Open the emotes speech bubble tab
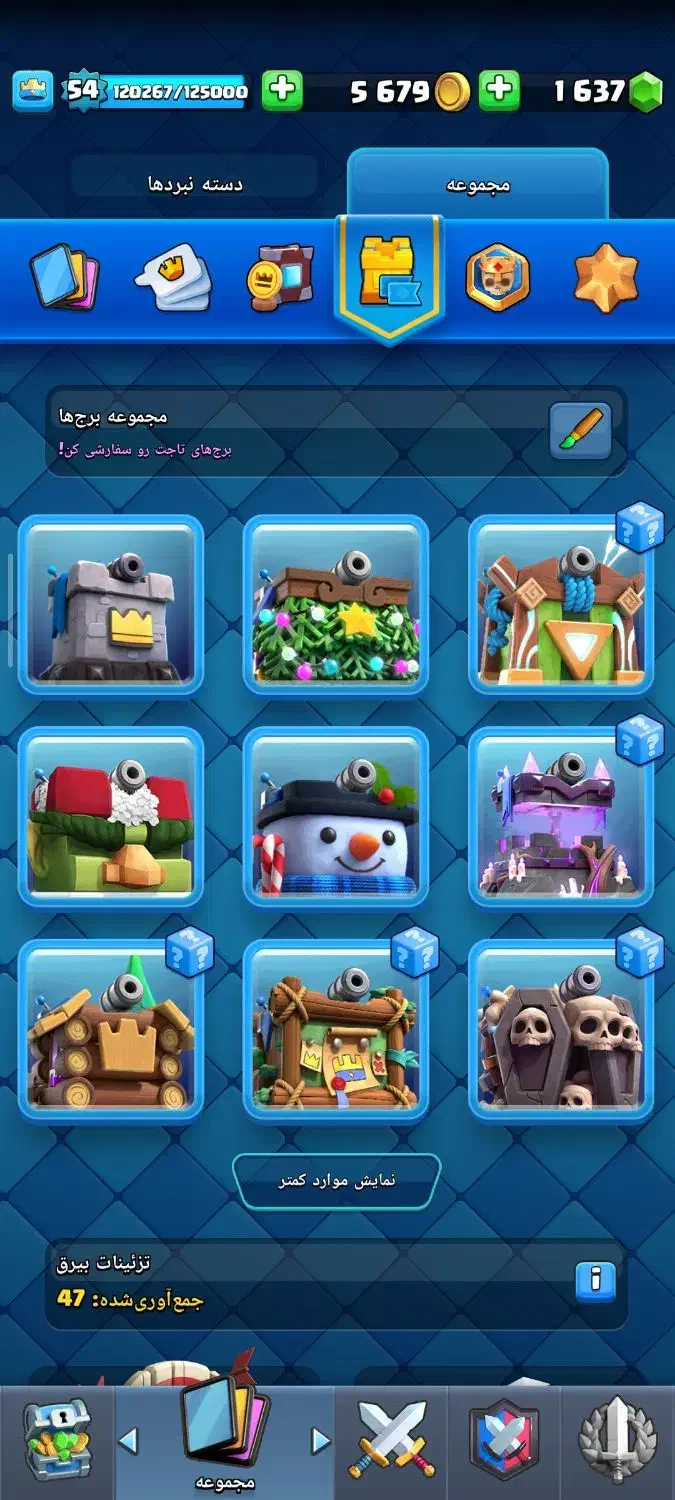The width and height of the screenshot is (675, 1500). tap(174, 277)
